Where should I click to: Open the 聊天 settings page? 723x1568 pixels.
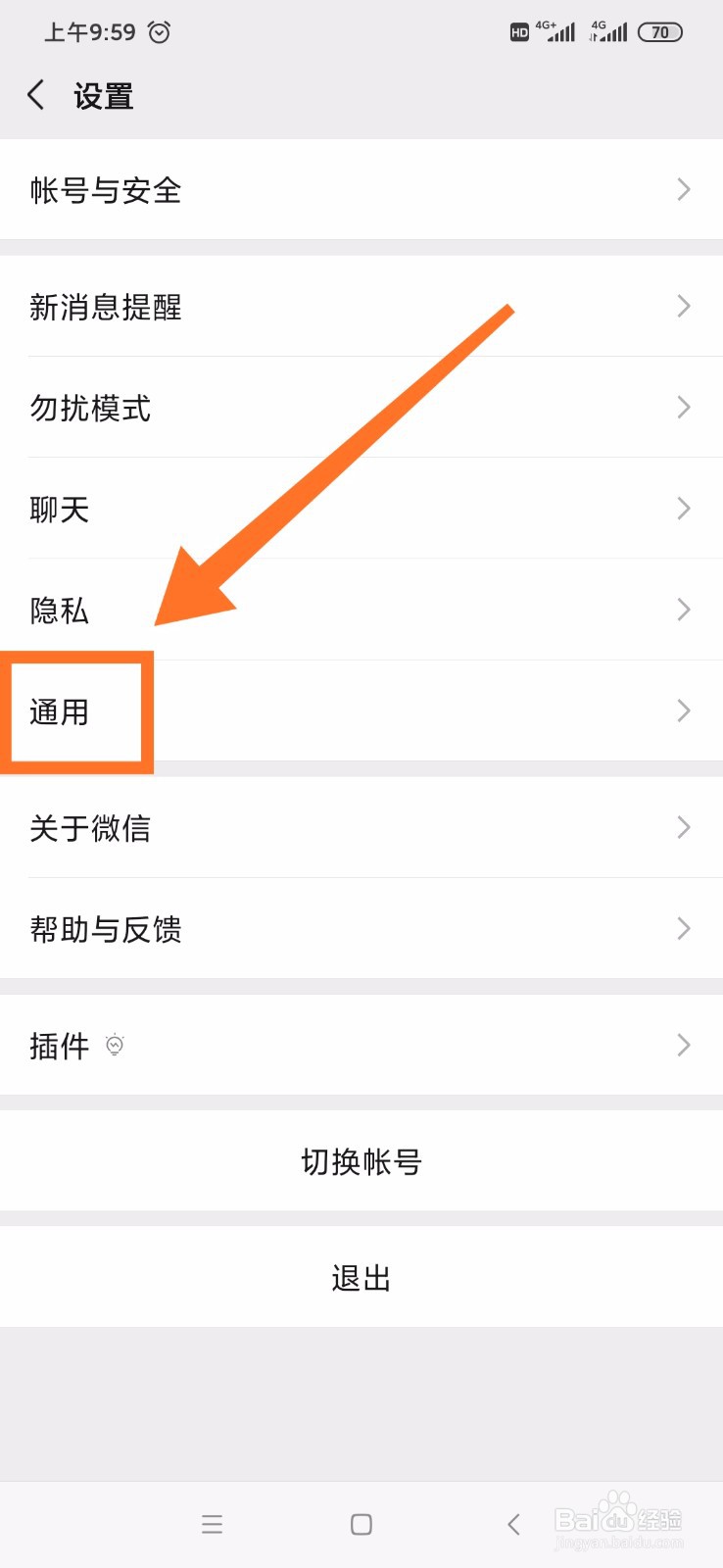[x=361, y=509]
